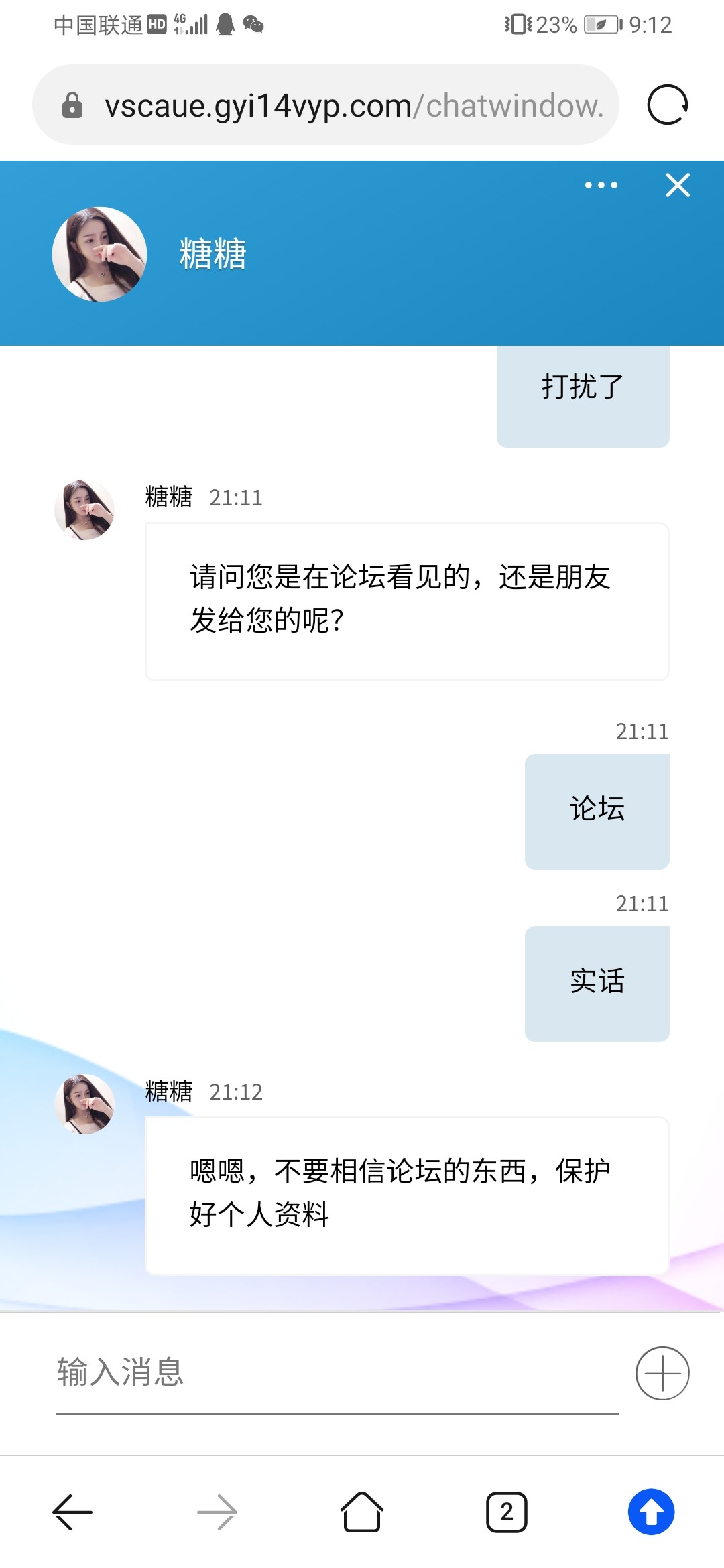
Task: Open the three-dot chat options menu
Action: coord(601,185)
